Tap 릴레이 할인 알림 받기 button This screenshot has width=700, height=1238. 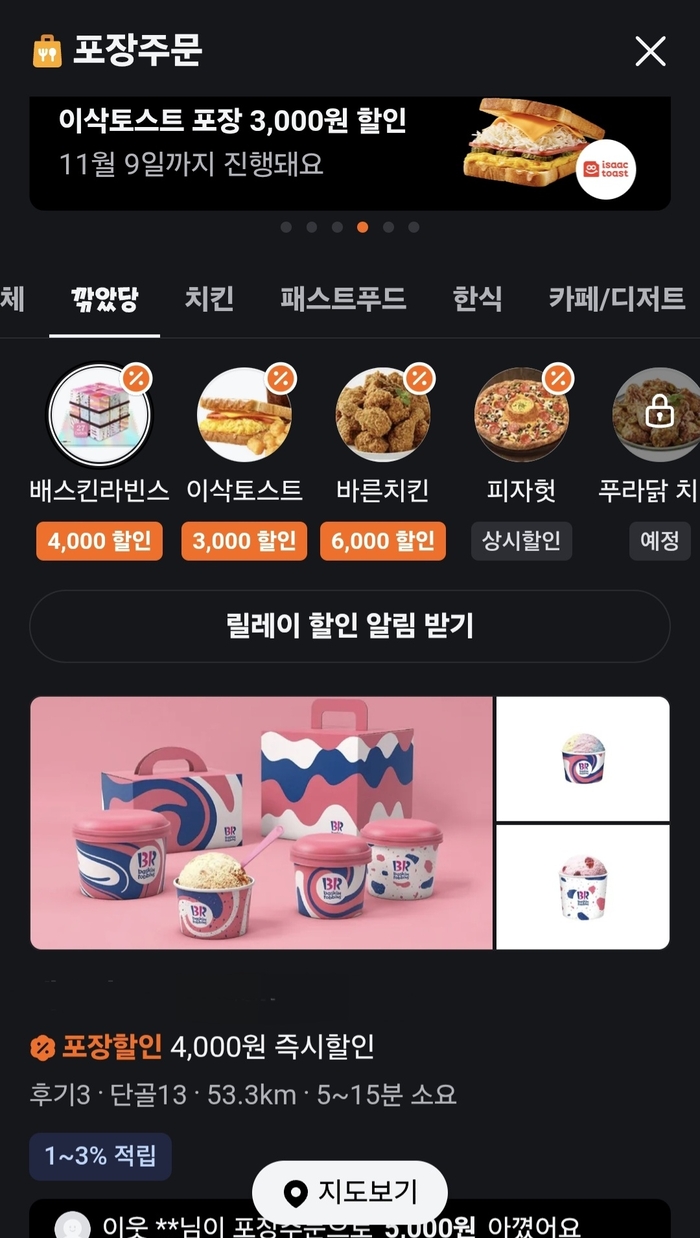(x=349, y=626)
